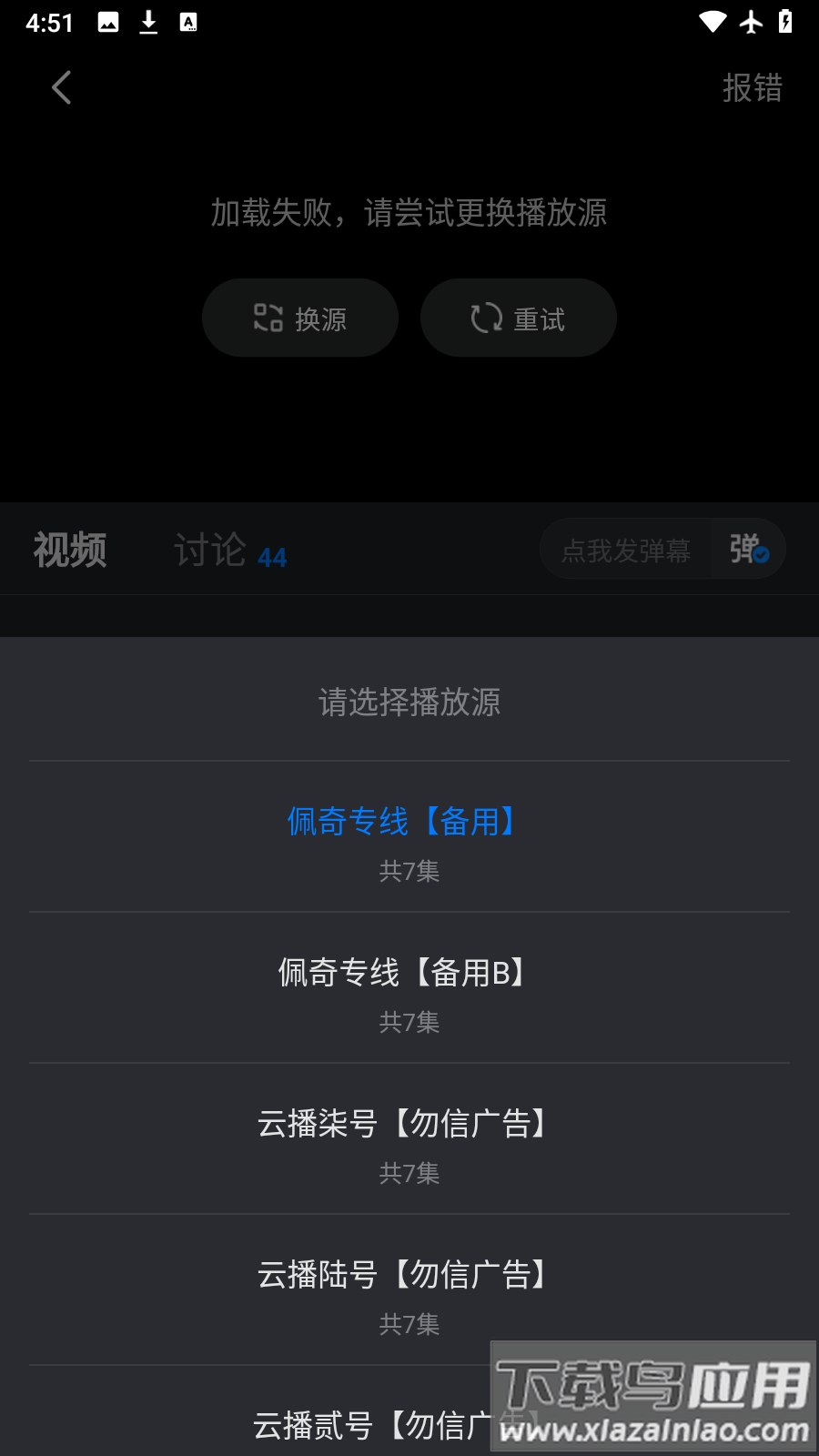Tap the blue checkmark on danmaku toggle

761,556
